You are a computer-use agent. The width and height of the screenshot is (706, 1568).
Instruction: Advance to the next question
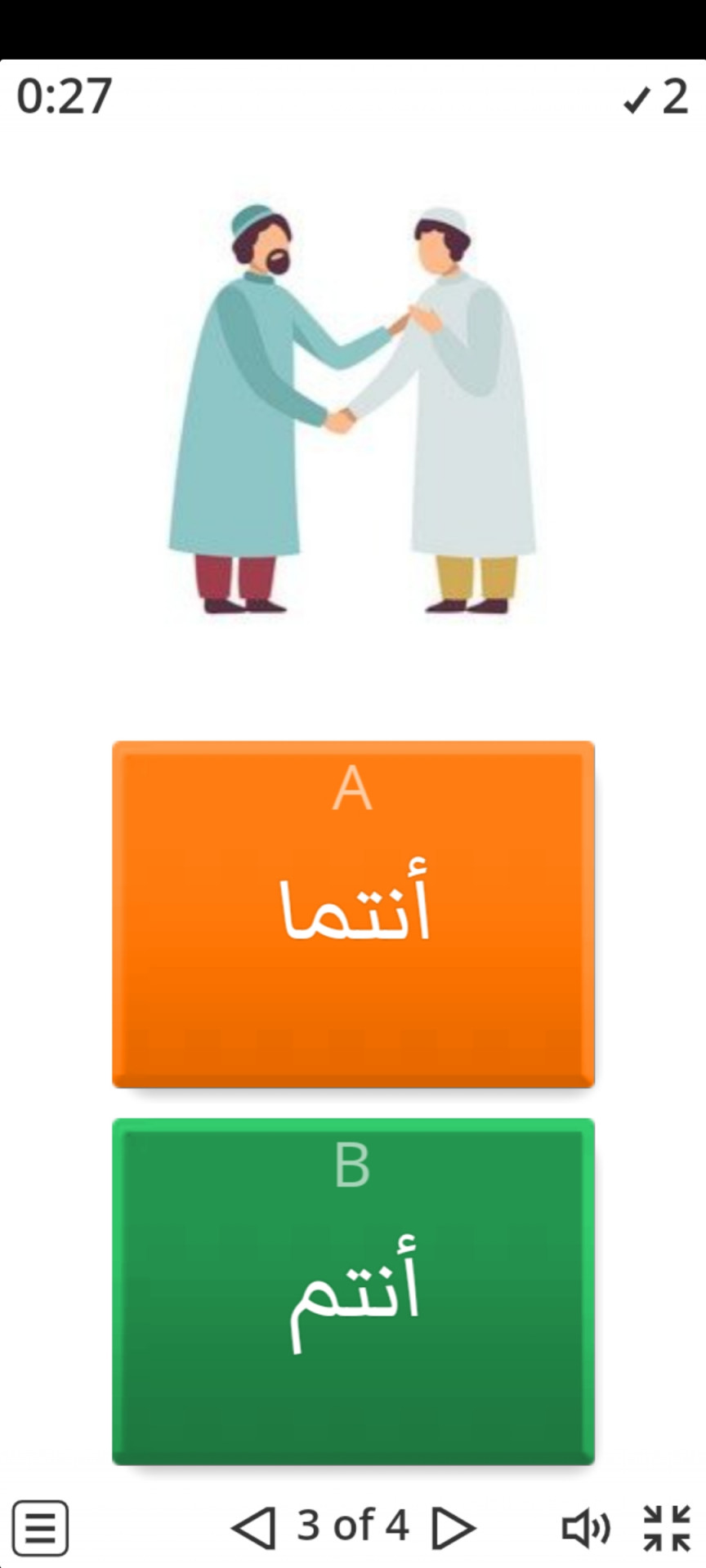click(452, 1527)
